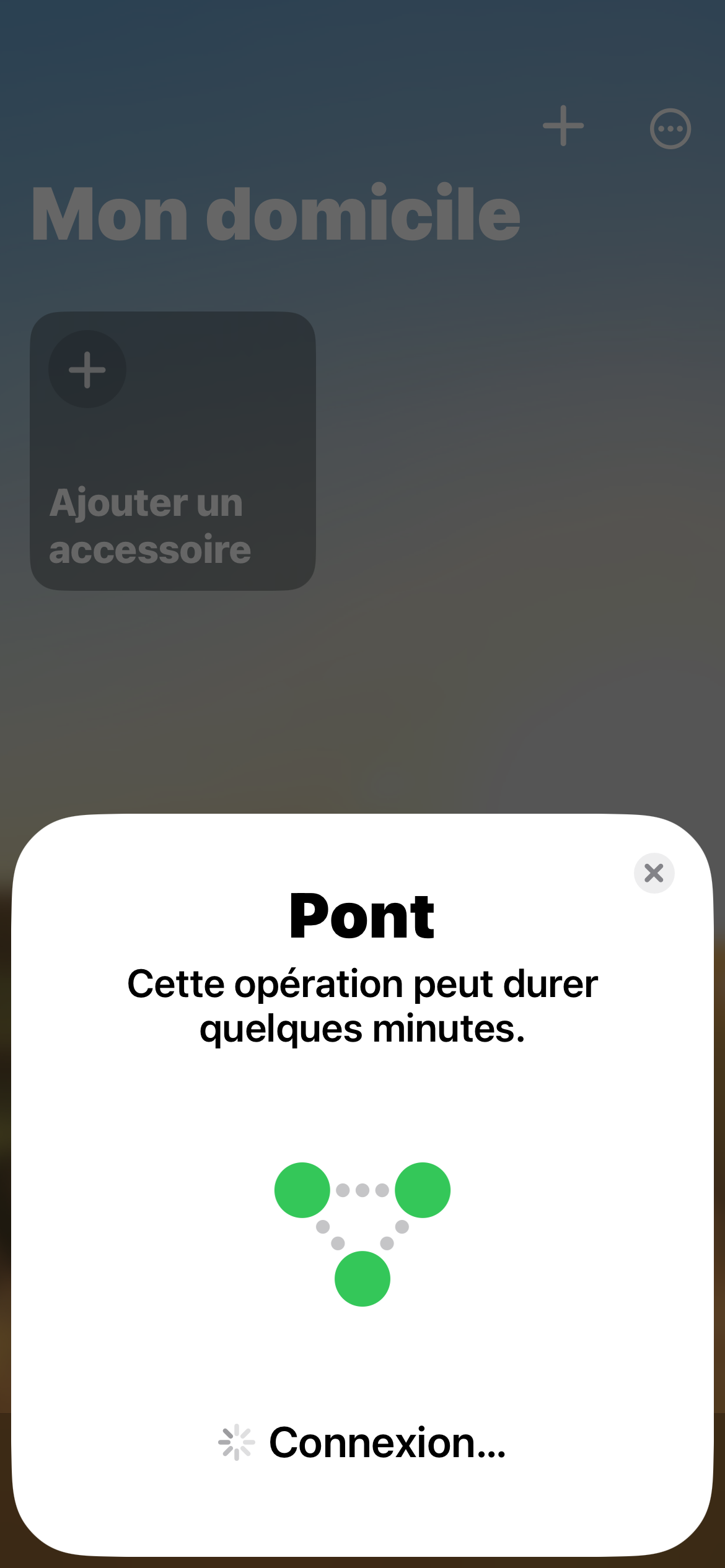The image size is (725, 1568).
Task: Close the Pont connection sheet
Action: coord(654,873)
